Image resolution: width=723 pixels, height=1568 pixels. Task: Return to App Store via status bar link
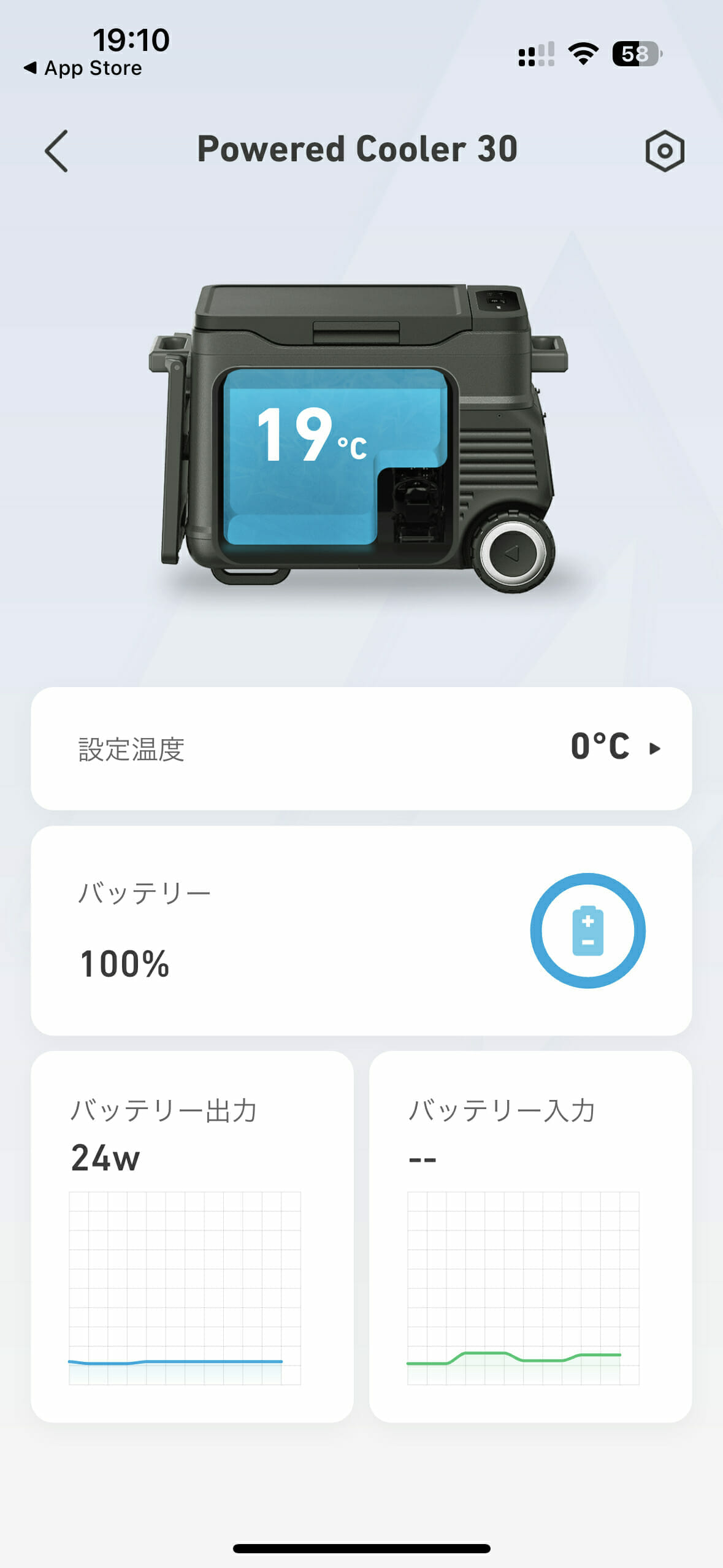(x=83, y=68)
